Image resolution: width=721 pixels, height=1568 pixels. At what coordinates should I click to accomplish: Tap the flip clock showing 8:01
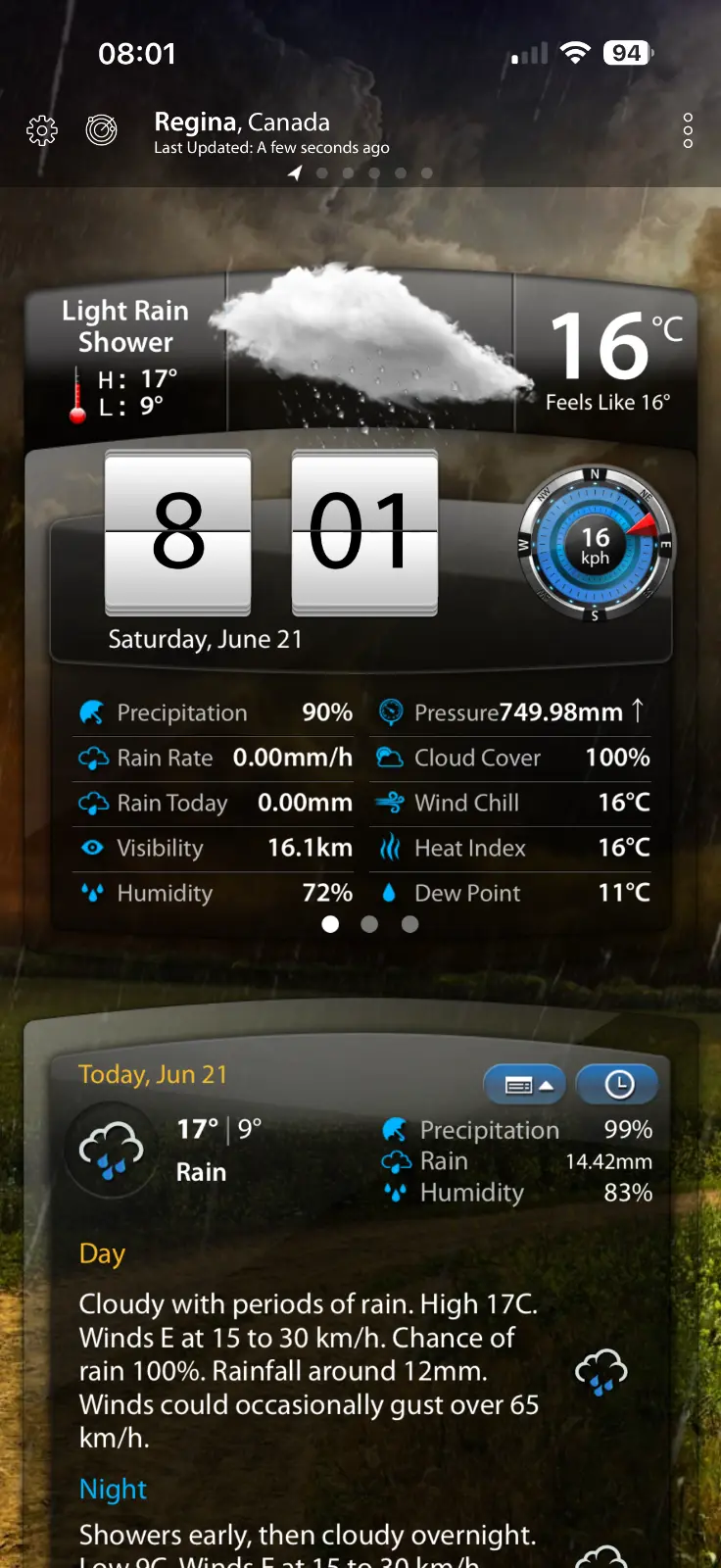[x=271, y=532]
